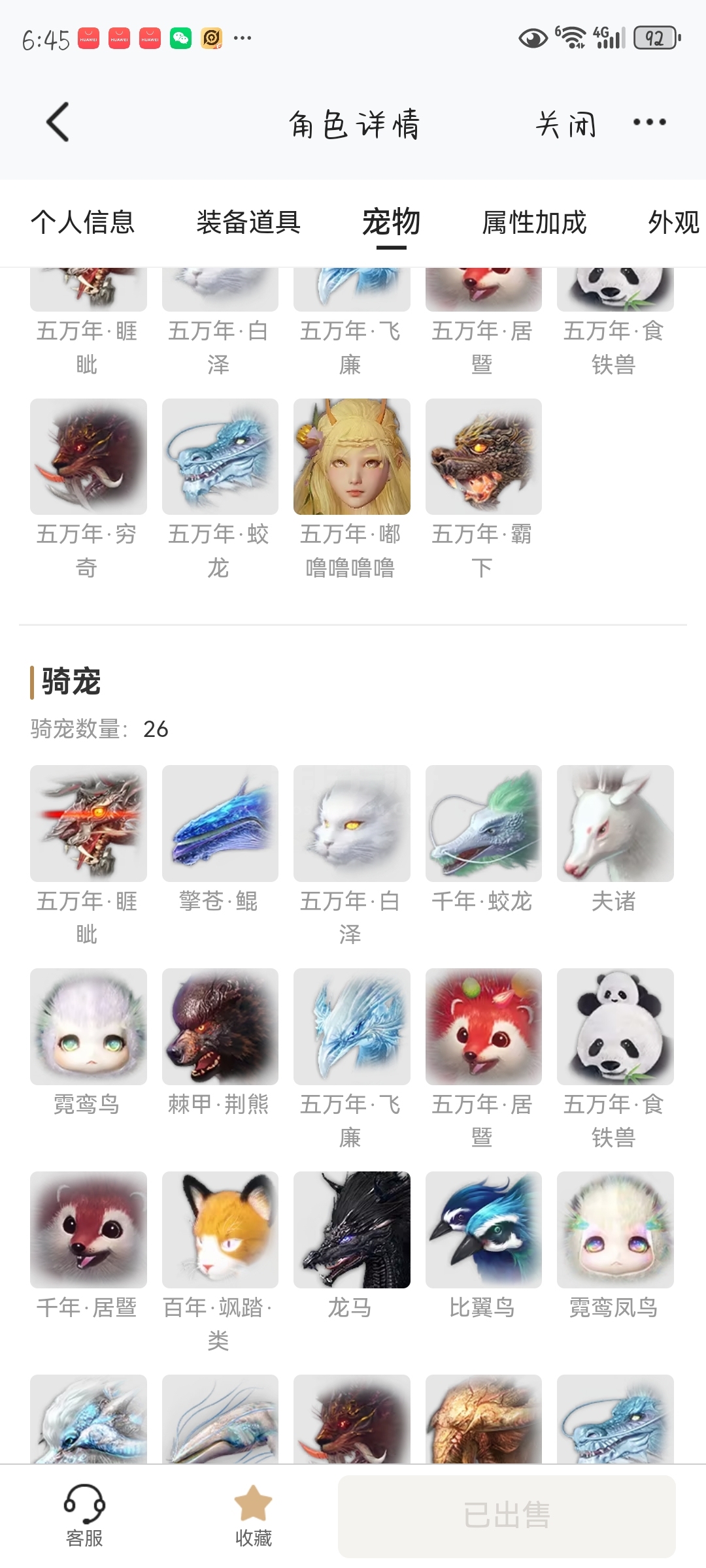This screenshot has height=1568, width=706.
Task: Select the 夫诸 mount
Action: tap(615, 823)
